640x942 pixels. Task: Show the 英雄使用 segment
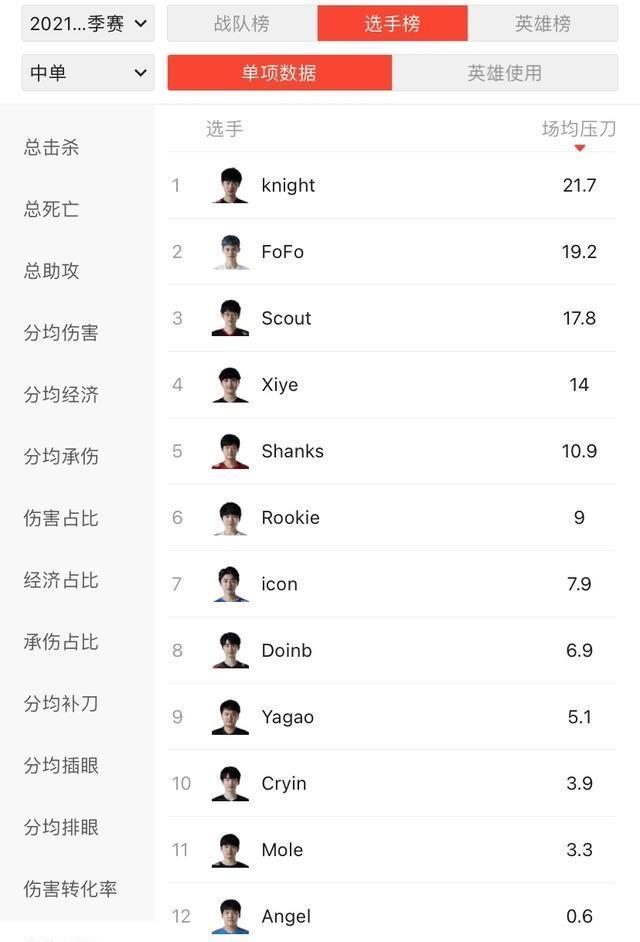coord(505,73)
